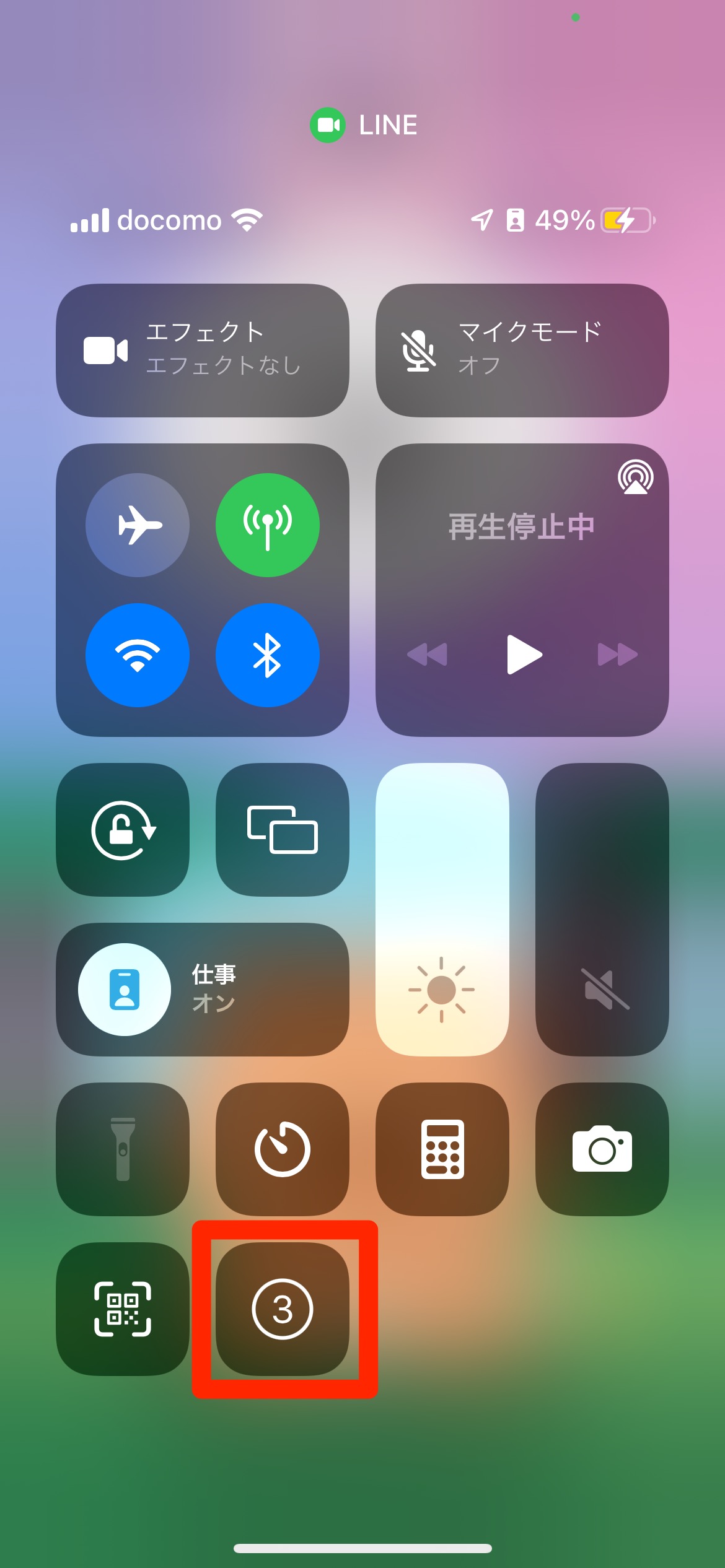Toggle cellular data off

point(268,525)
